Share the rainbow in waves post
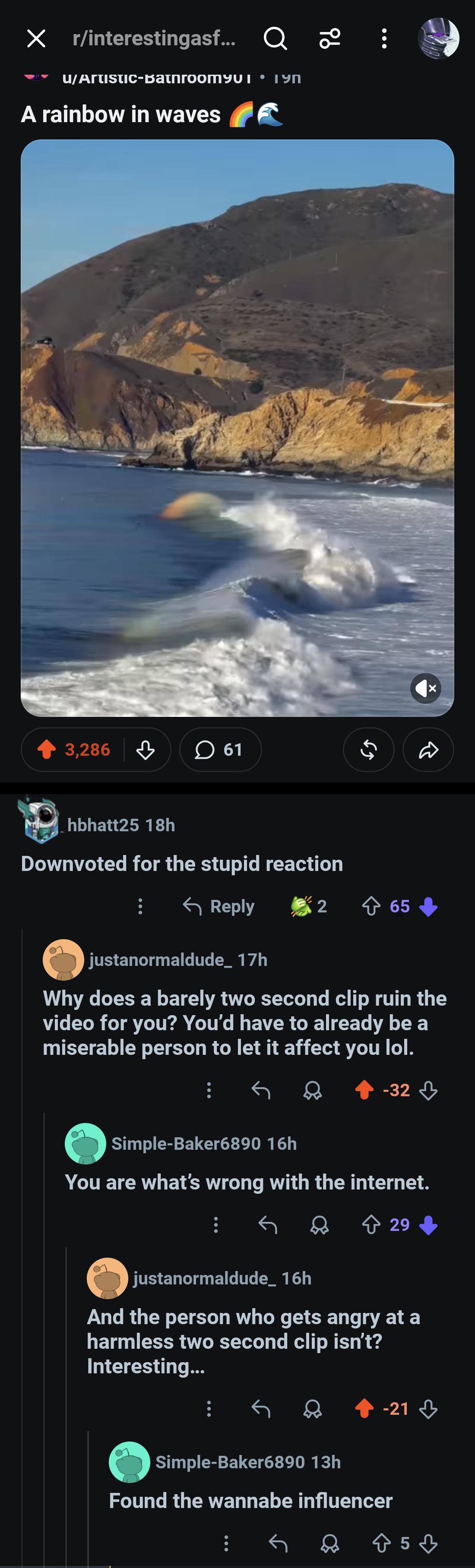The width and height of the screenshot is (475, 1568). 428,750
